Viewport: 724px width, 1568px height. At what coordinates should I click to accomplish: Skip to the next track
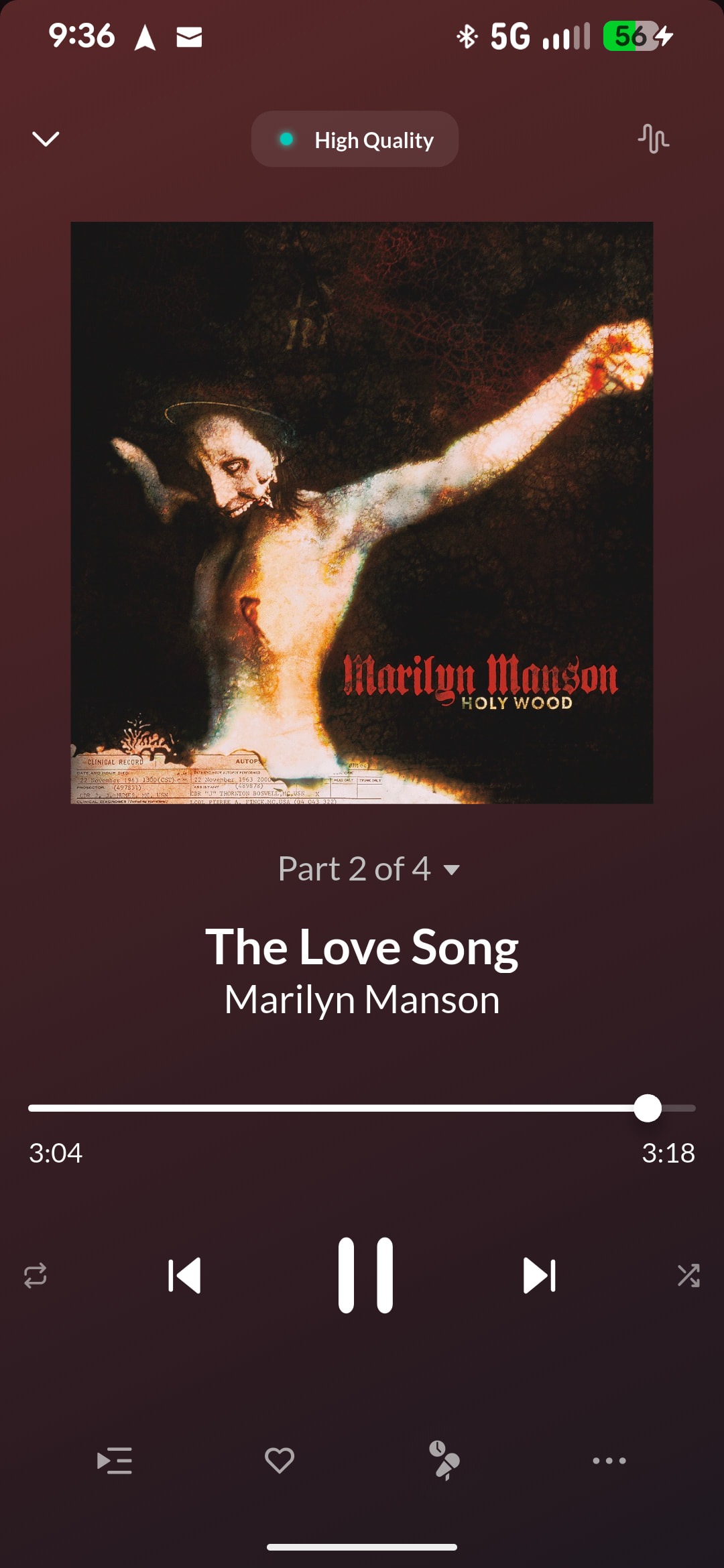540,1275
